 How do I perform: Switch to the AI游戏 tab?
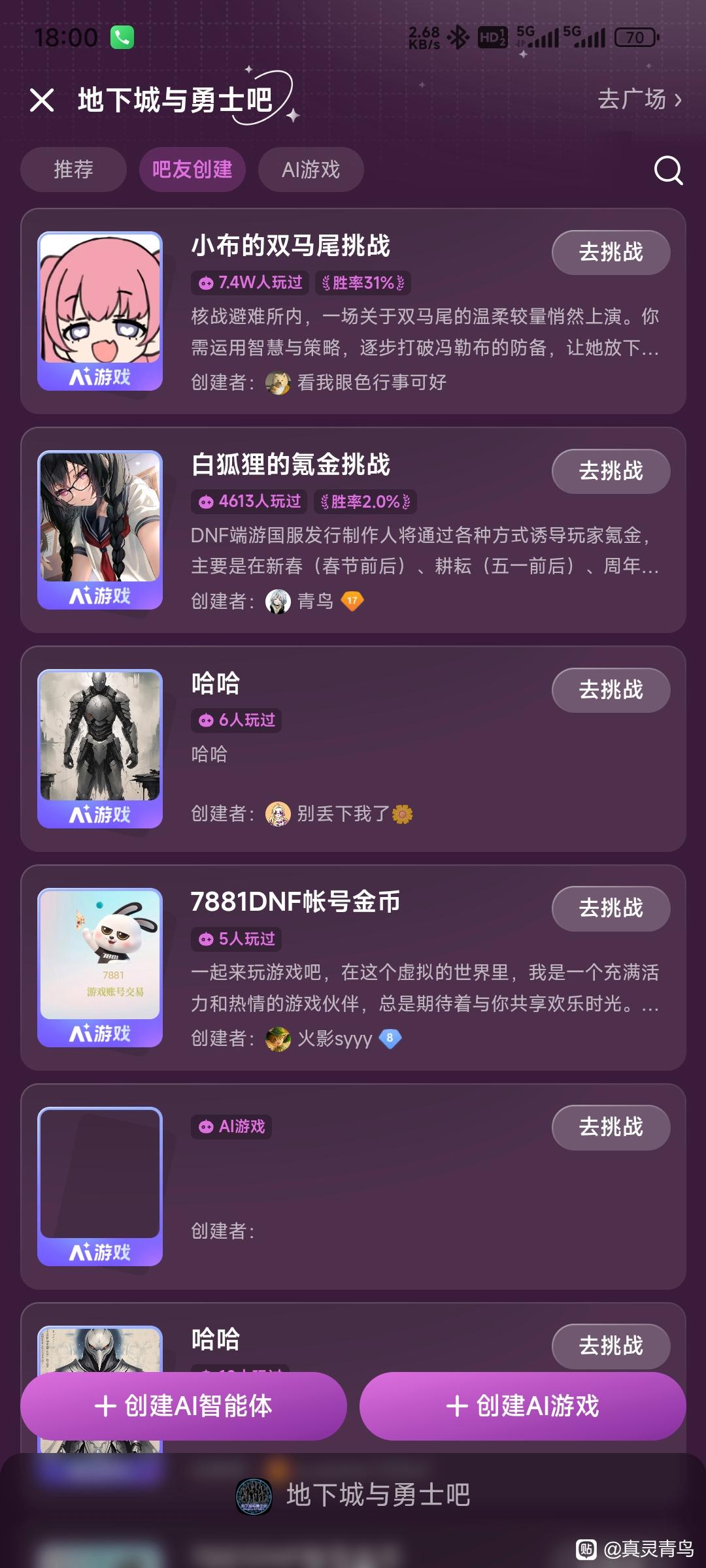click(311, 170)
